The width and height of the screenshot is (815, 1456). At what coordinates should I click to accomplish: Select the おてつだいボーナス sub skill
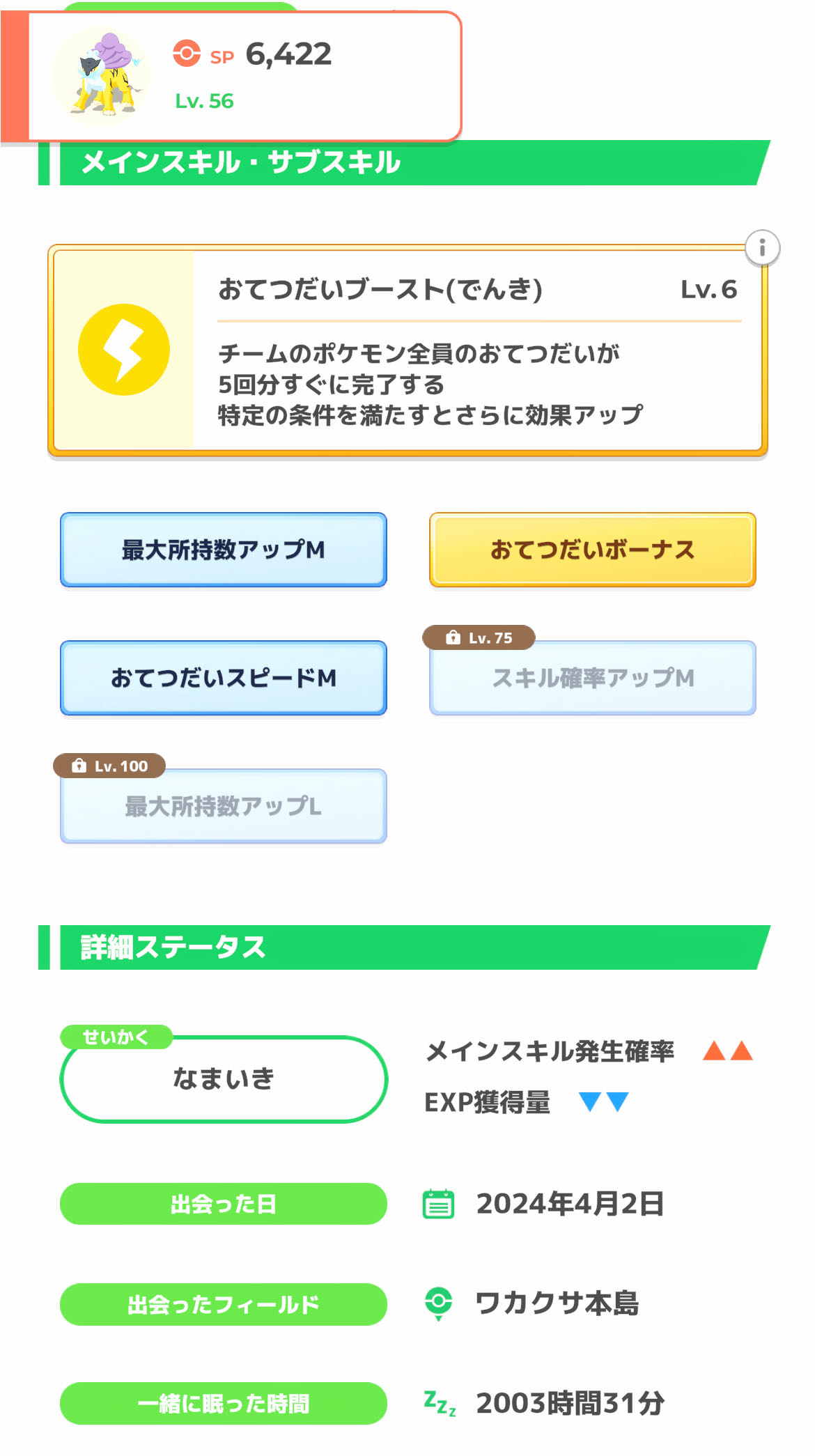click(x=592, y=550)
